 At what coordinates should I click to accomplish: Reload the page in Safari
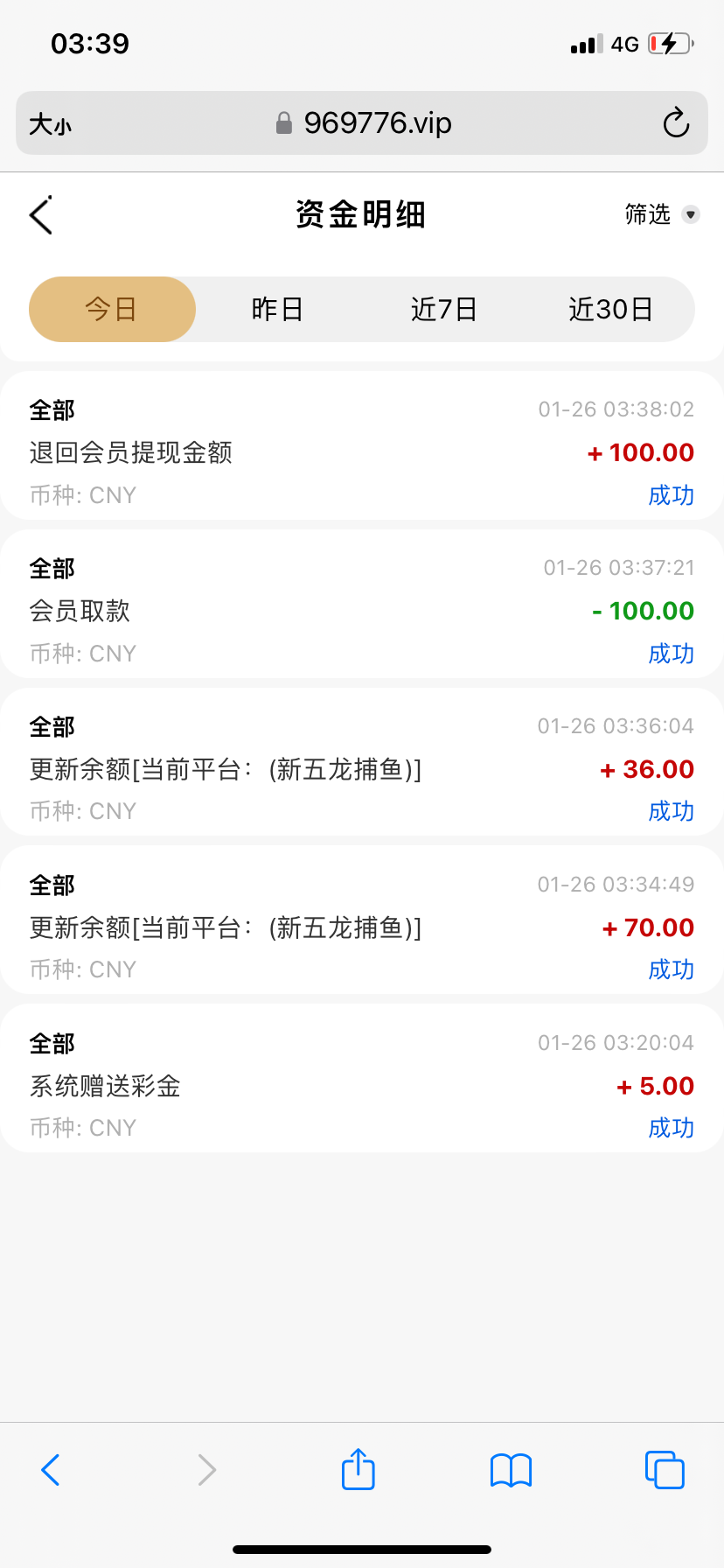coord(676,123)
